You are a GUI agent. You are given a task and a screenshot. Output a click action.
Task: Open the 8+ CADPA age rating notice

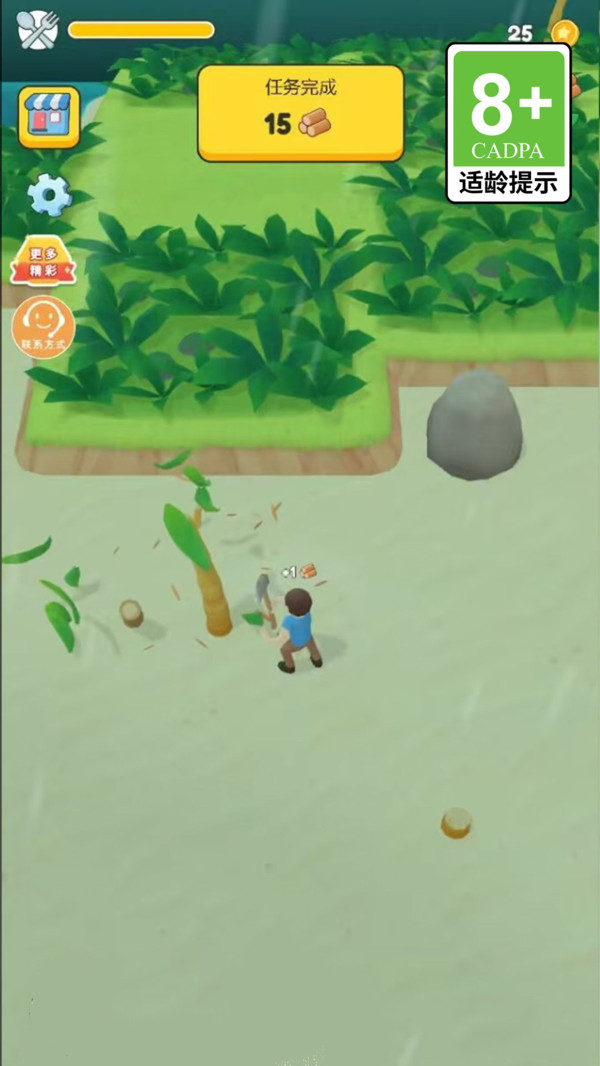[508, 123]
